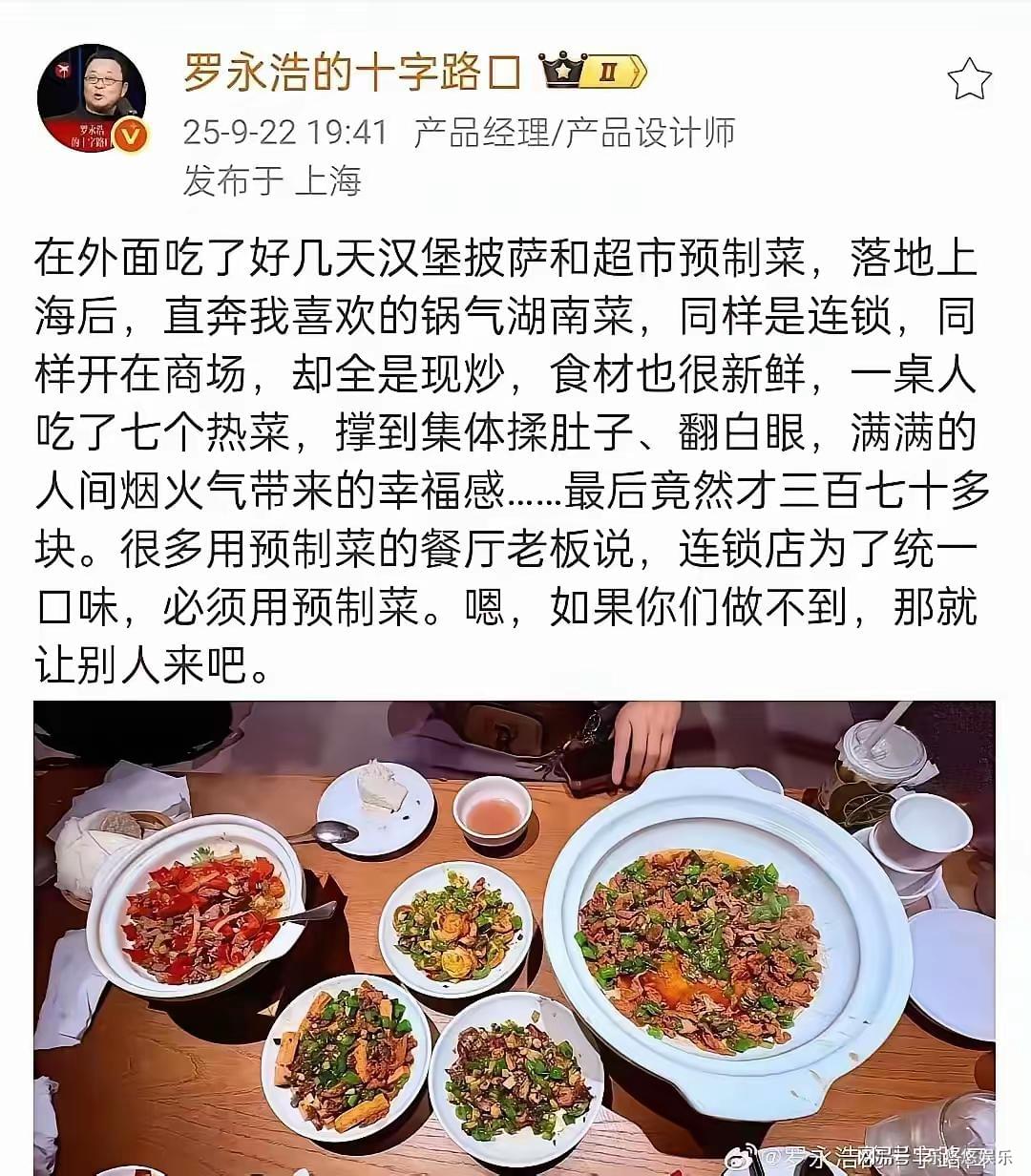Open 罗永浩的十字路口's profile avatar
This screenshot has height=1176, width=1031.
(x=91, y=96)
